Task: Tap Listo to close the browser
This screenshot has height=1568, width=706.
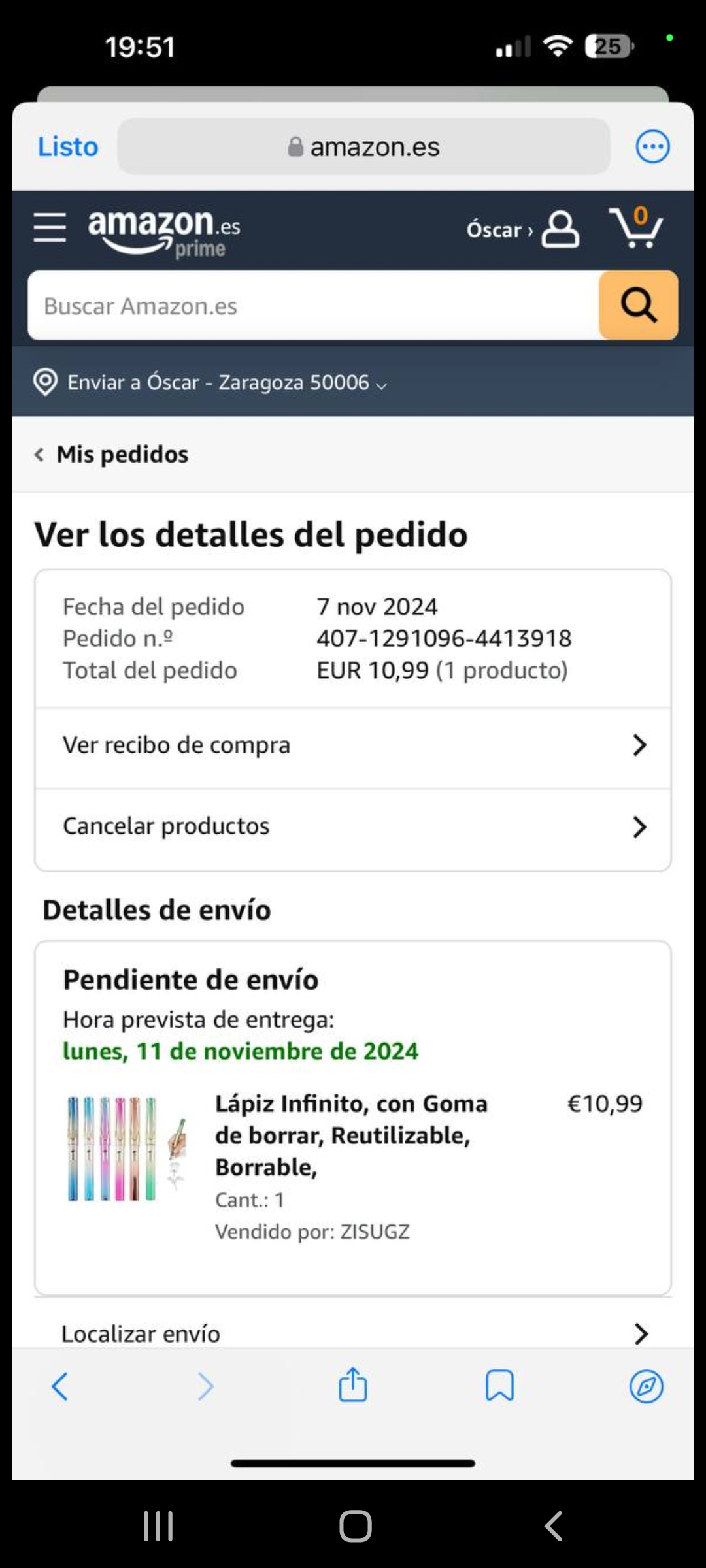Action: click(68, 146)
